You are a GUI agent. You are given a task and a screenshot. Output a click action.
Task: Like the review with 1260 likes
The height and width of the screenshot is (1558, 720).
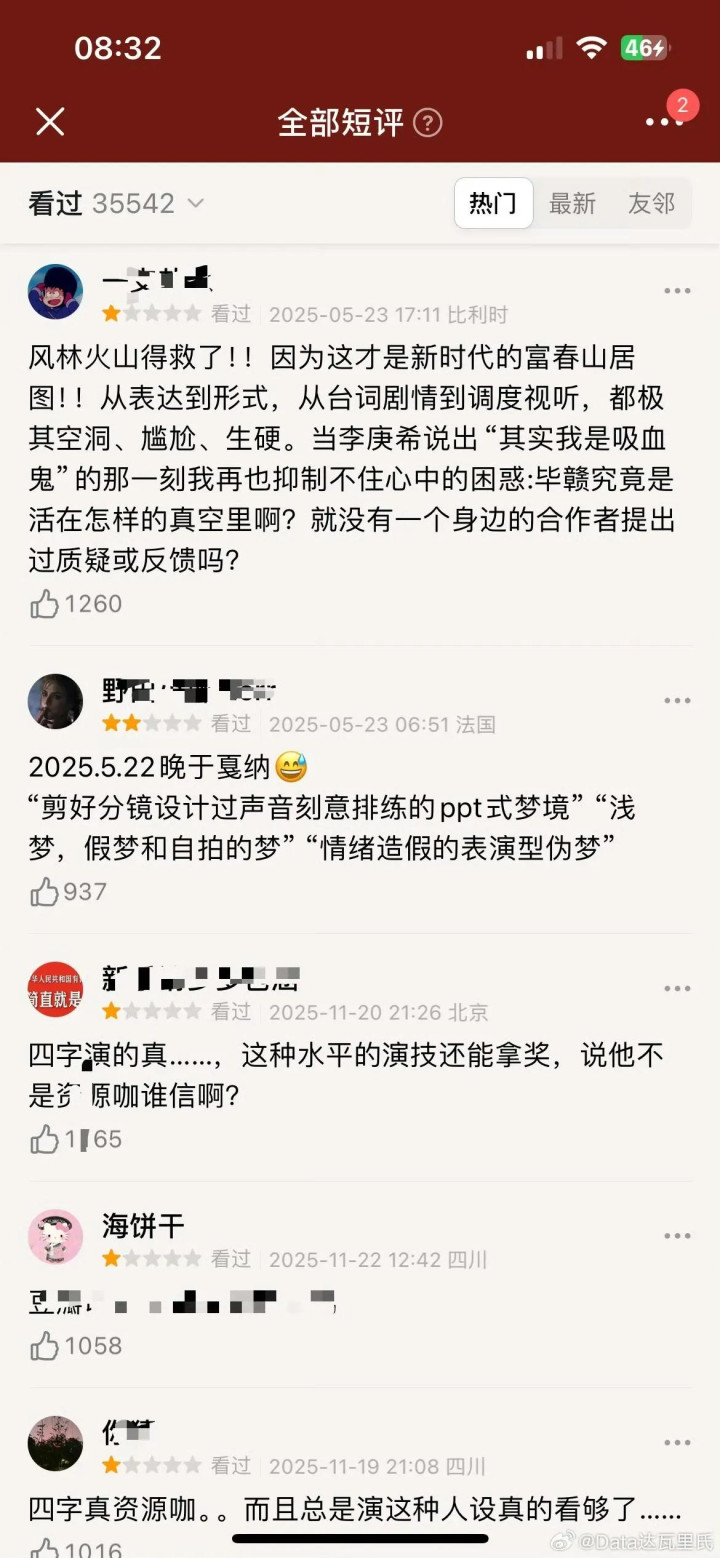pos(45,604)
